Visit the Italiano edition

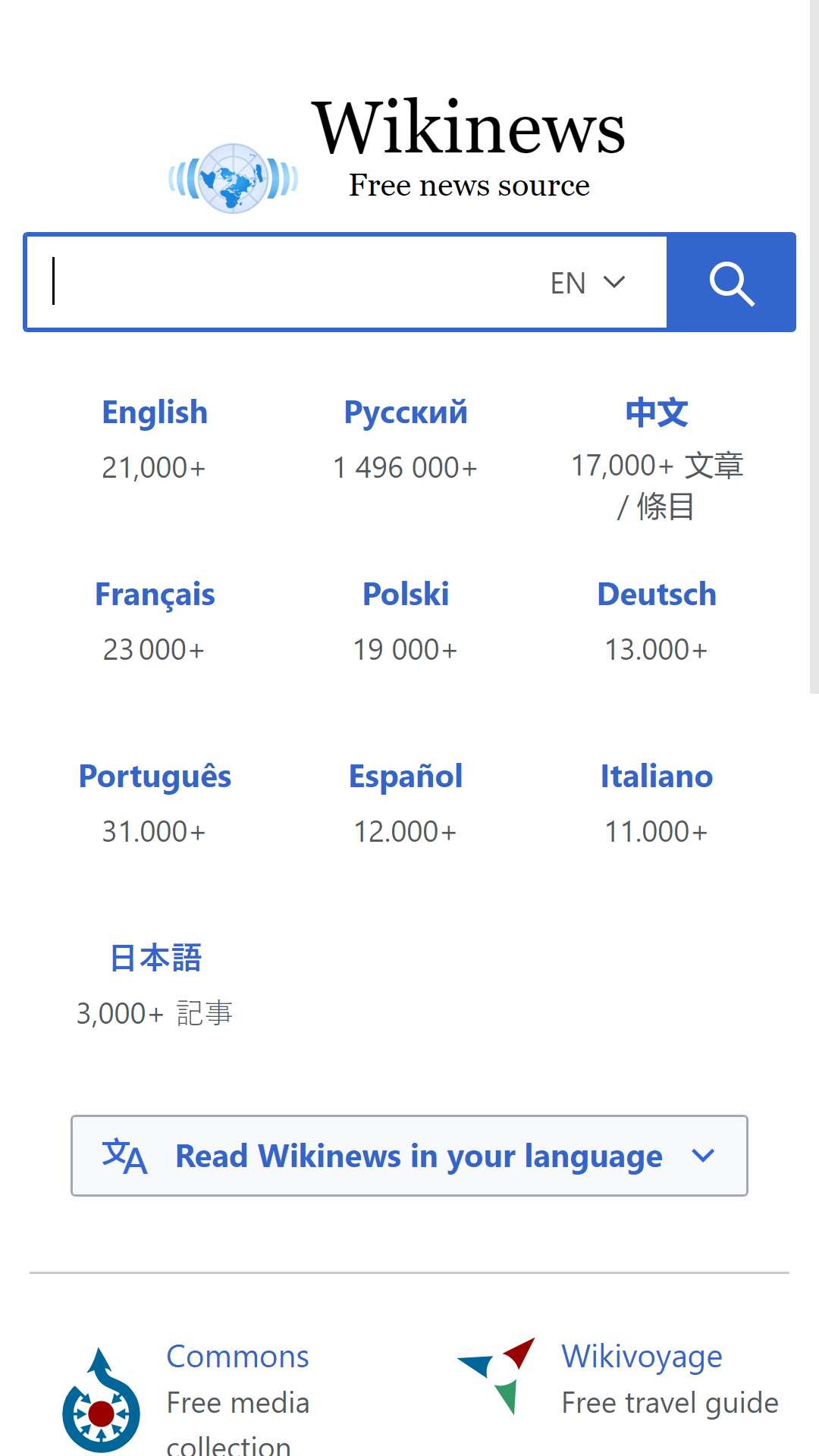(x=657, y=777)
